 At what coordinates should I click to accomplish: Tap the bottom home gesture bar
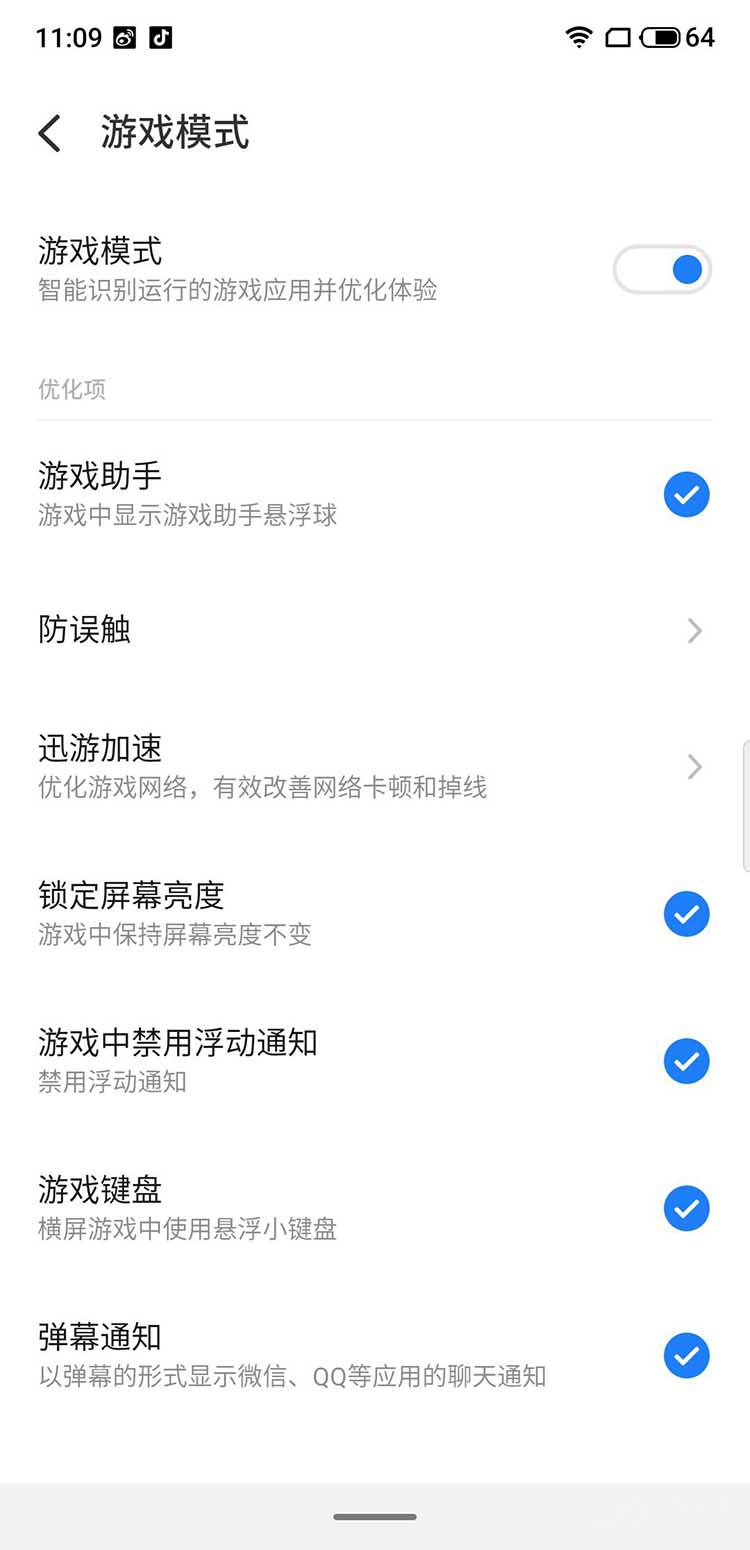375,1517
